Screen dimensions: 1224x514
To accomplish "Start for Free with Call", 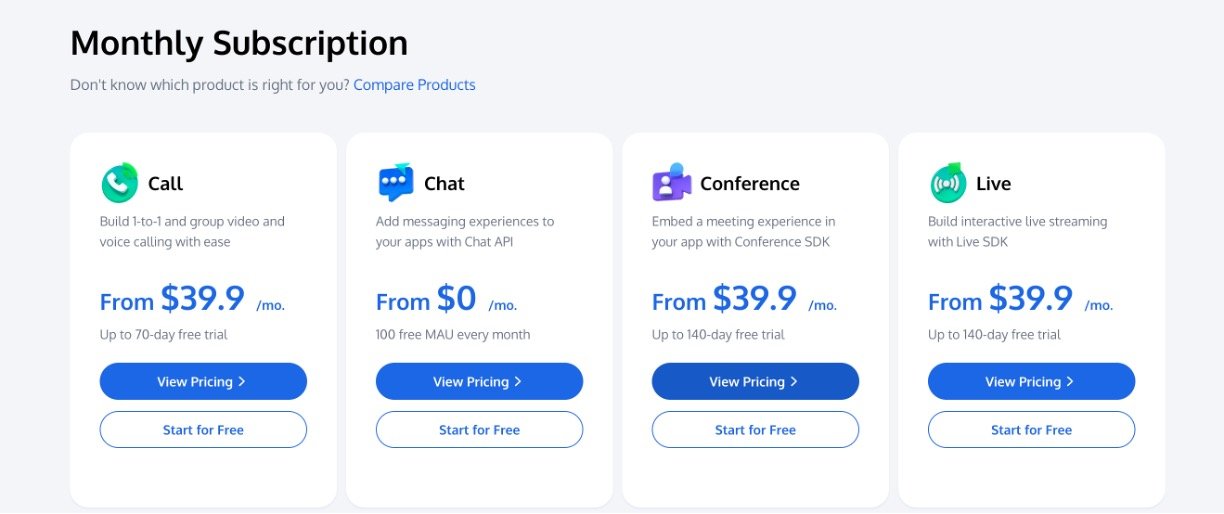I will coord(203,429).
